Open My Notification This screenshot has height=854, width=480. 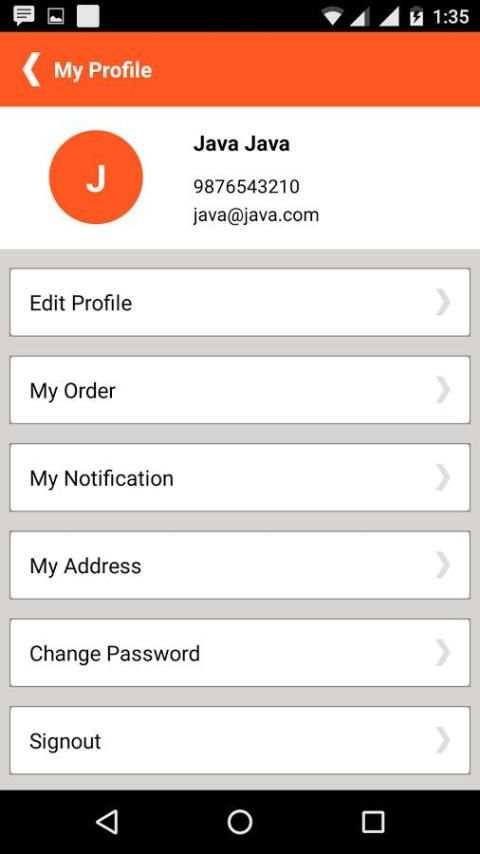point(240,478)
